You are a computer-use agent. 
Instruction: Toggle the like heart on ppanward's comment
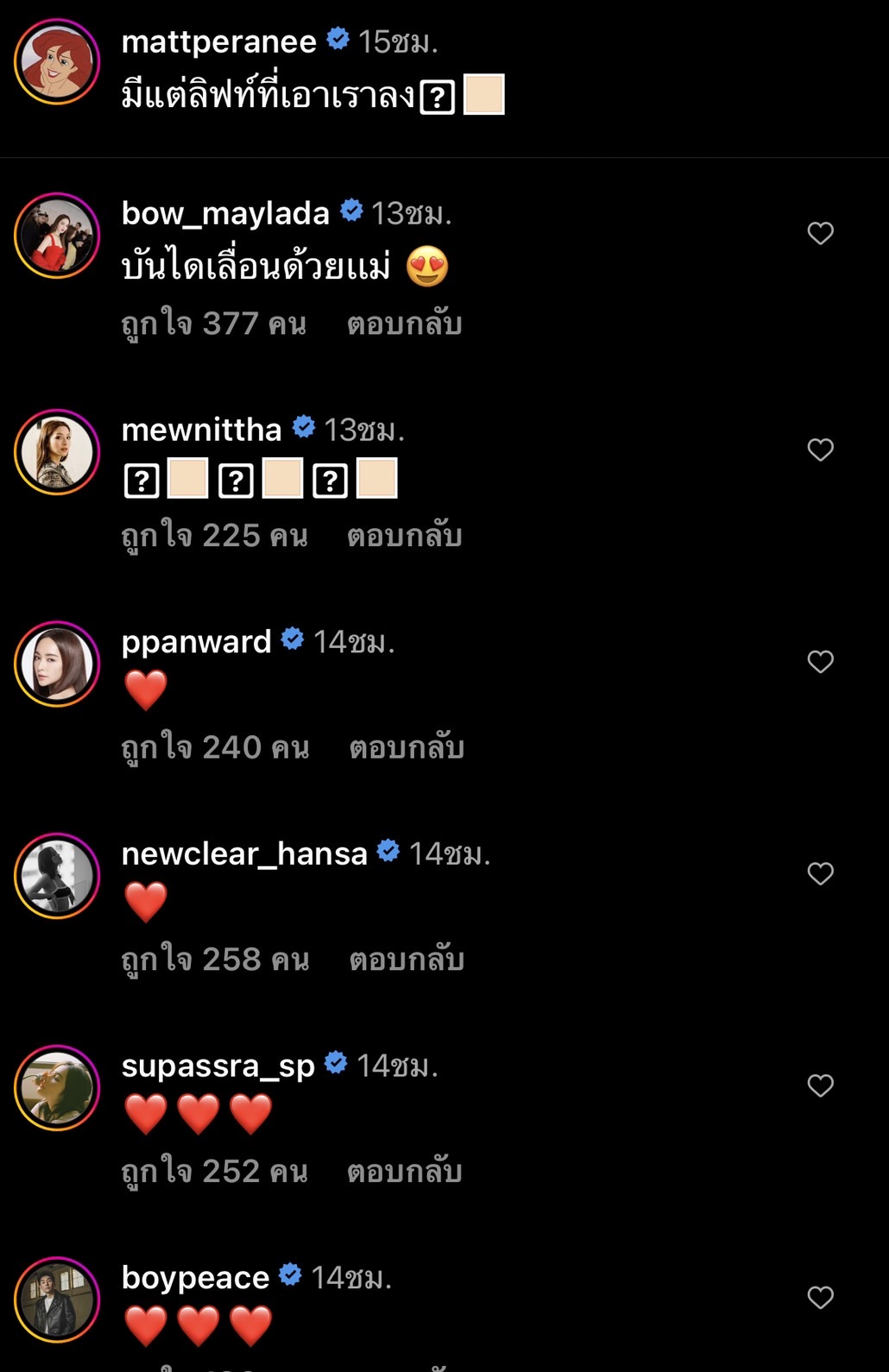coord(819,661)
